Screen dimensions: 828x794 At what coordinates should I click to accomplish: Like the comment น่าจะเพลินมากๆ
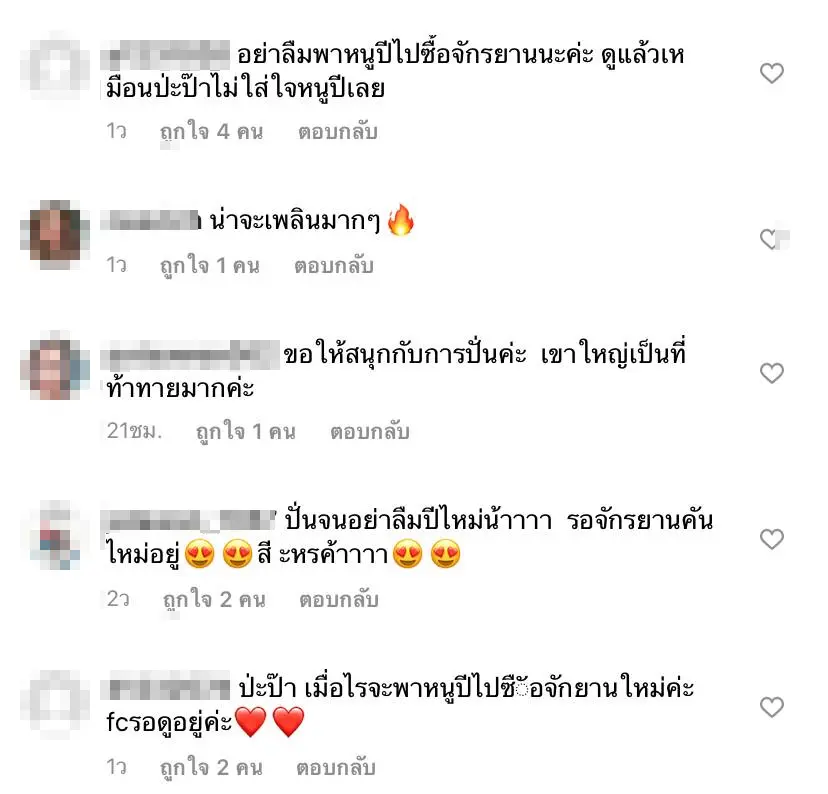[x=771, y=239]
